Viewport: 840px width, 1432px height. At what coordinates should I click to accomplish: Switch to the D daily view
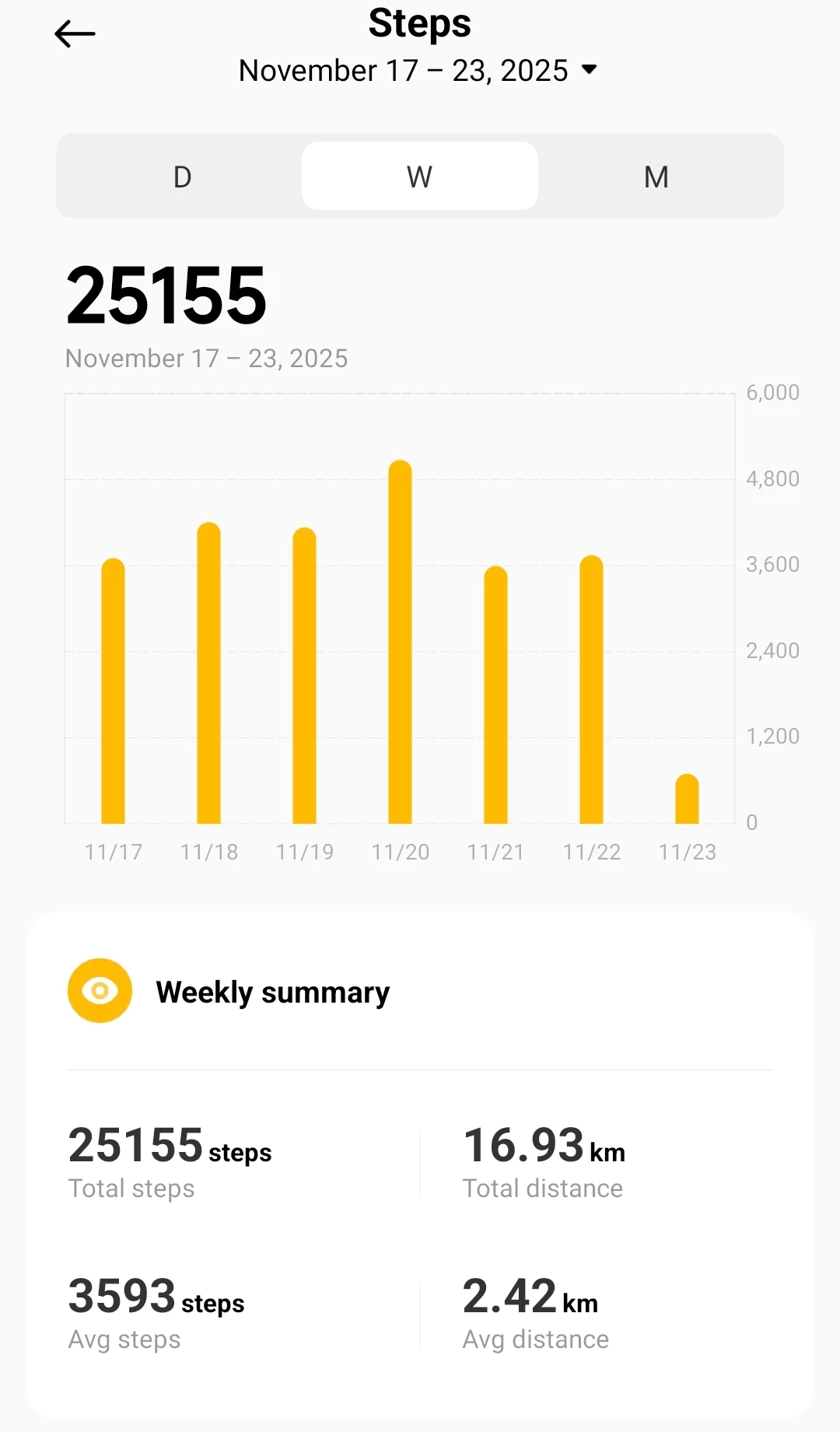coord(182,177)
